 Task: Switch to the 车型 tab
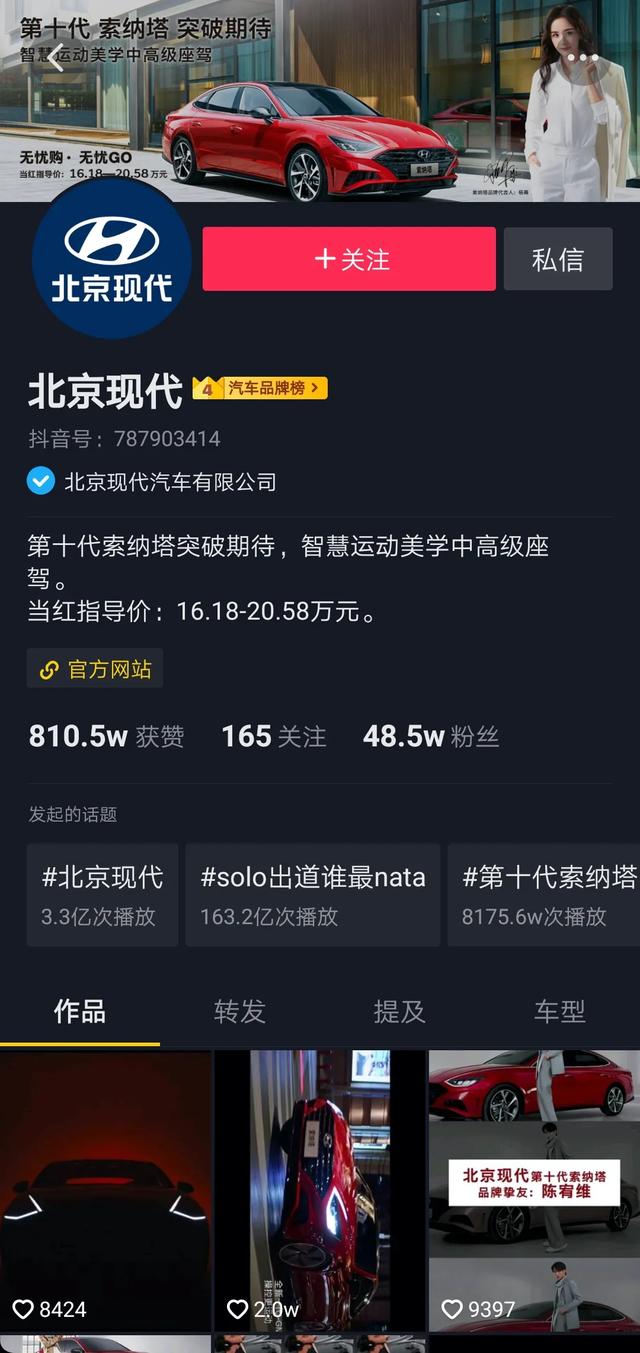(559, 1011)
